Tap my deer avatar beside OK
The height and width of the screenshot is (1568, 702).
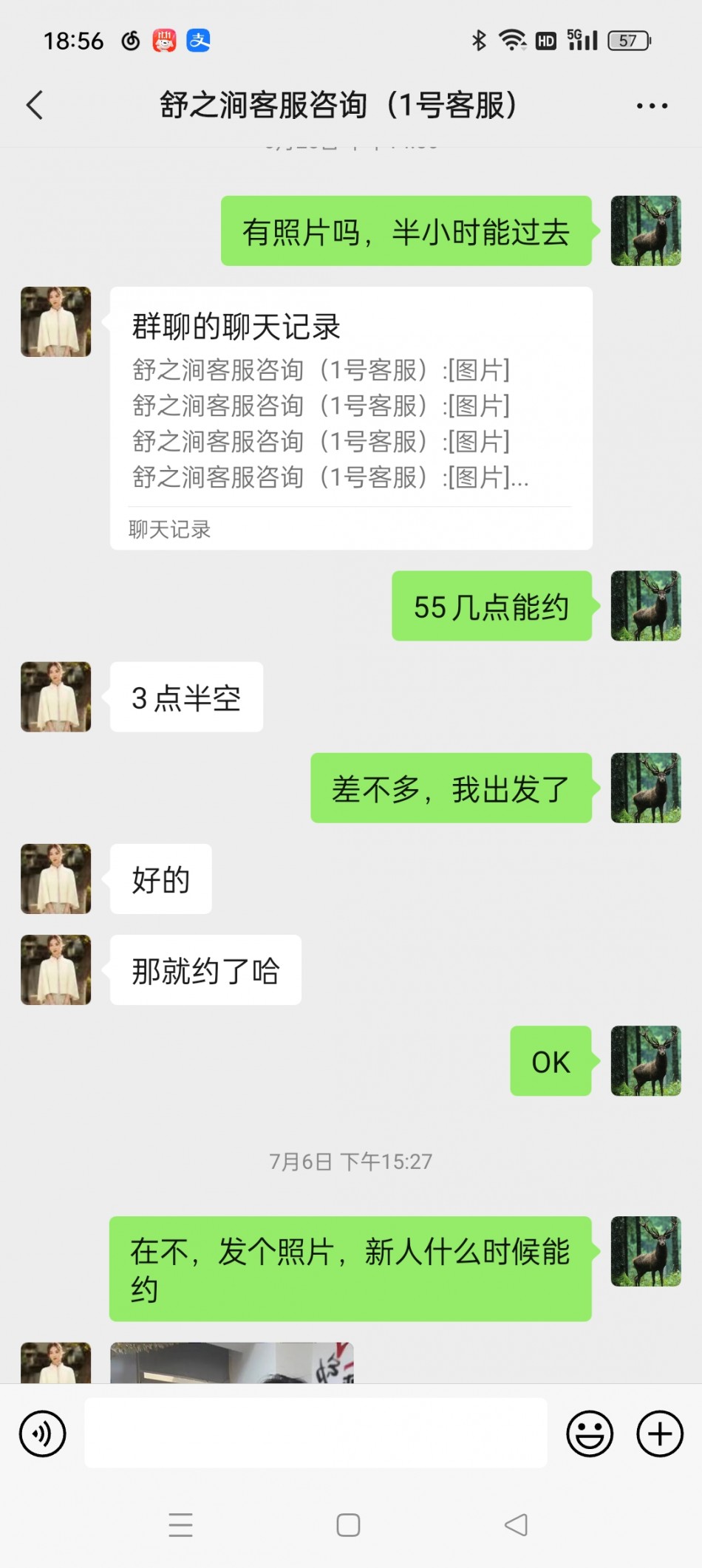tap(645, 1060)
